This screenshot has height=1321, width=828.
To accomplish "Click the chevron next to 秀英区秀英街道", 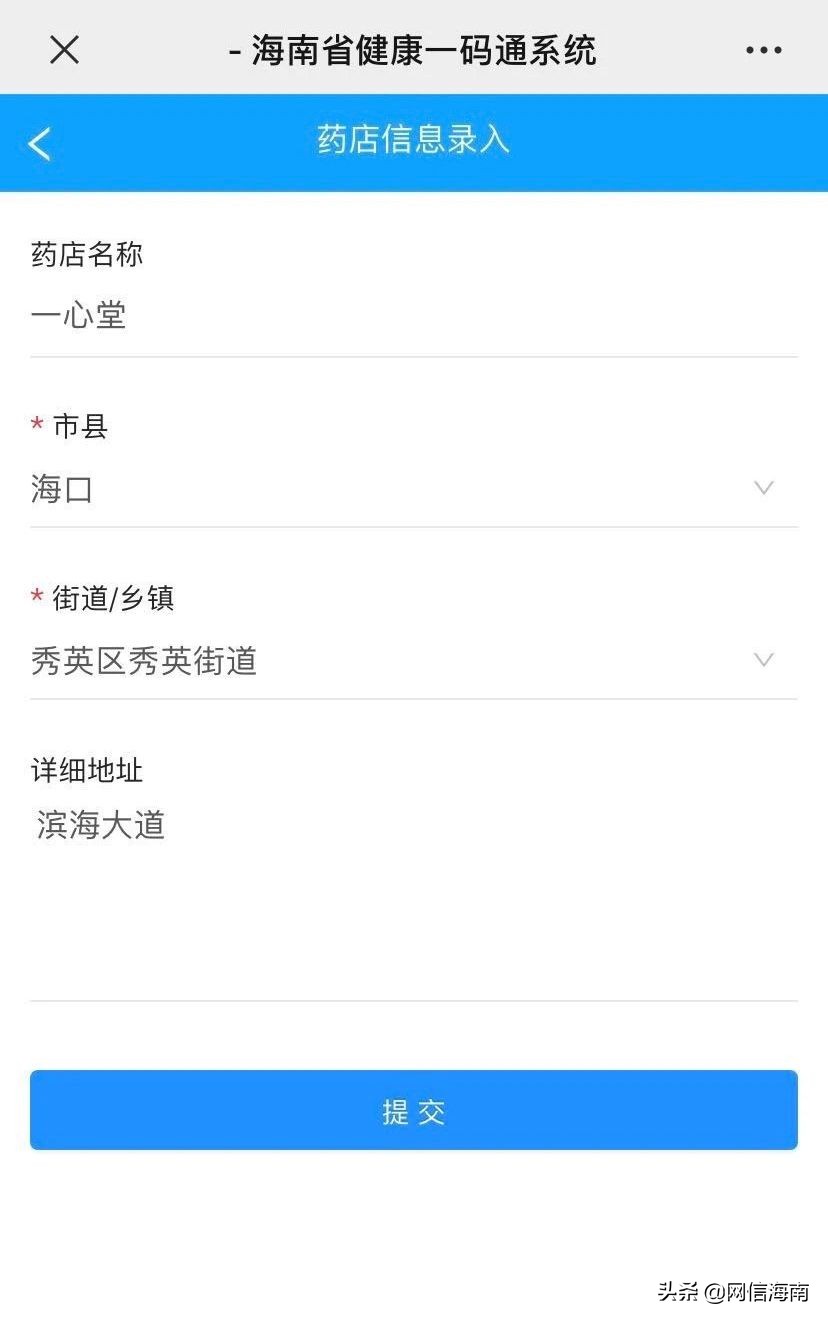I will coord(764,660).
